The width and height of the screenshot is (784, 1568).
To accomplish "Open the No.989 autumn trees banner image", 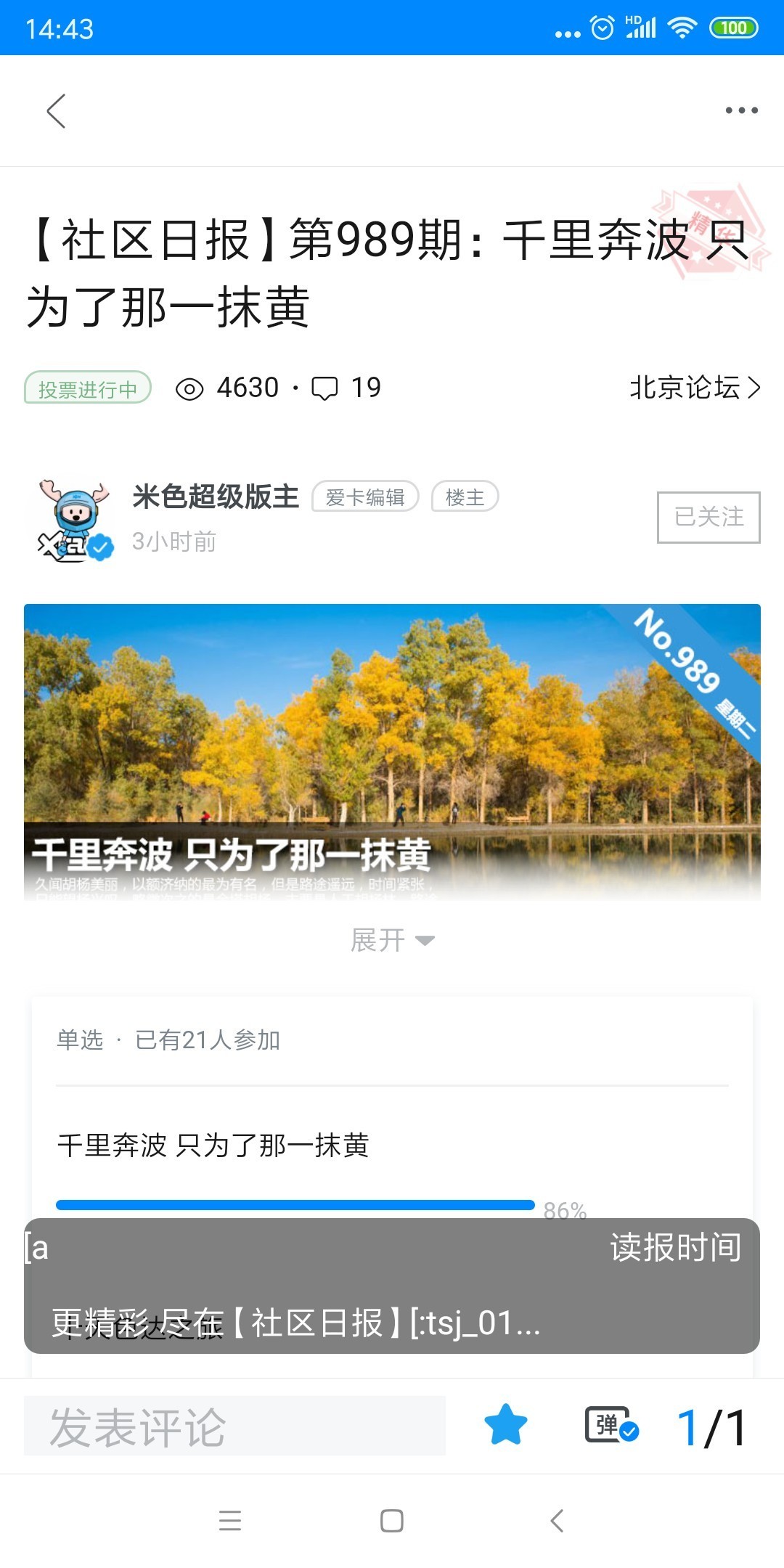I will 392,751.
